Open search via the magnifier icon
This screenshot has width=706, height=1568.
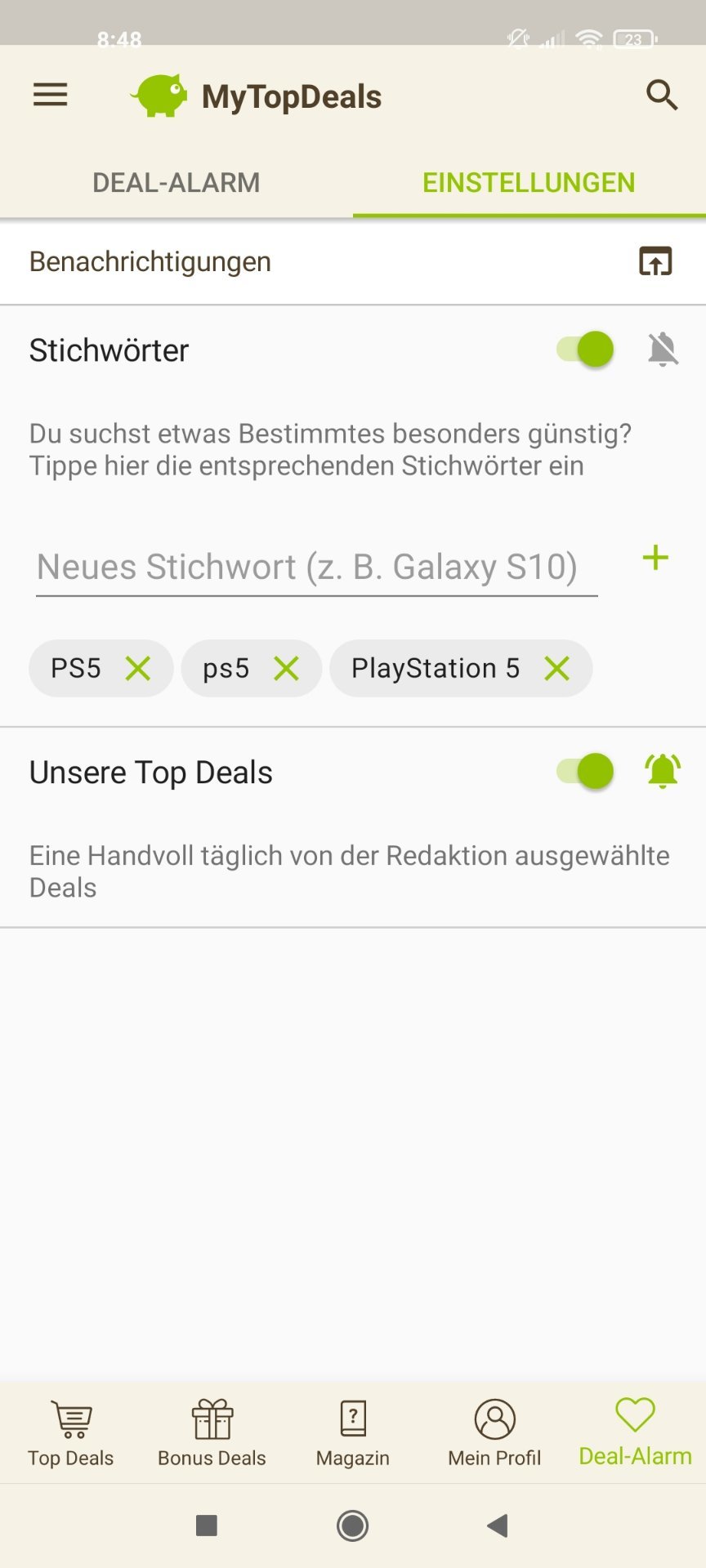click(662, 96)
